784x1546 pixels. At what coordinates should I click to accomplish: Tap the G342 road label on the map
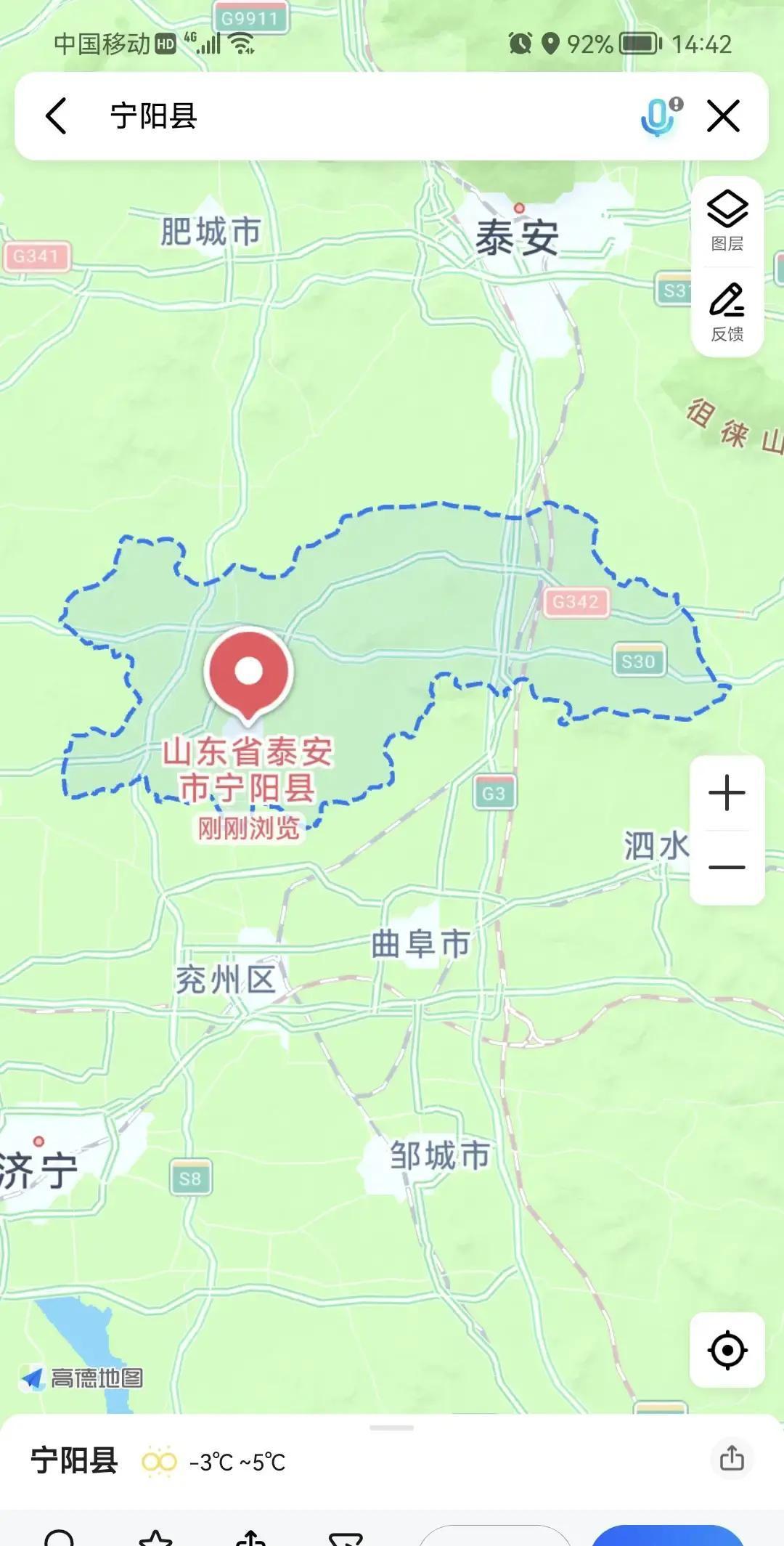coord(577,603)
